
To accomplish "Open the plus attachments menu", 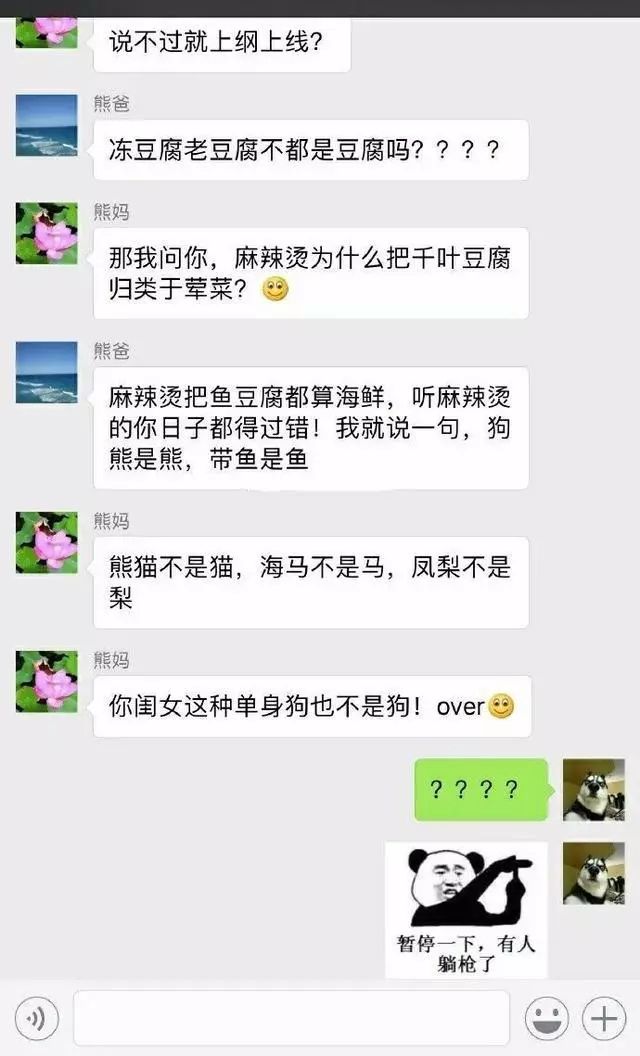I will click(x=605, y=1019).
